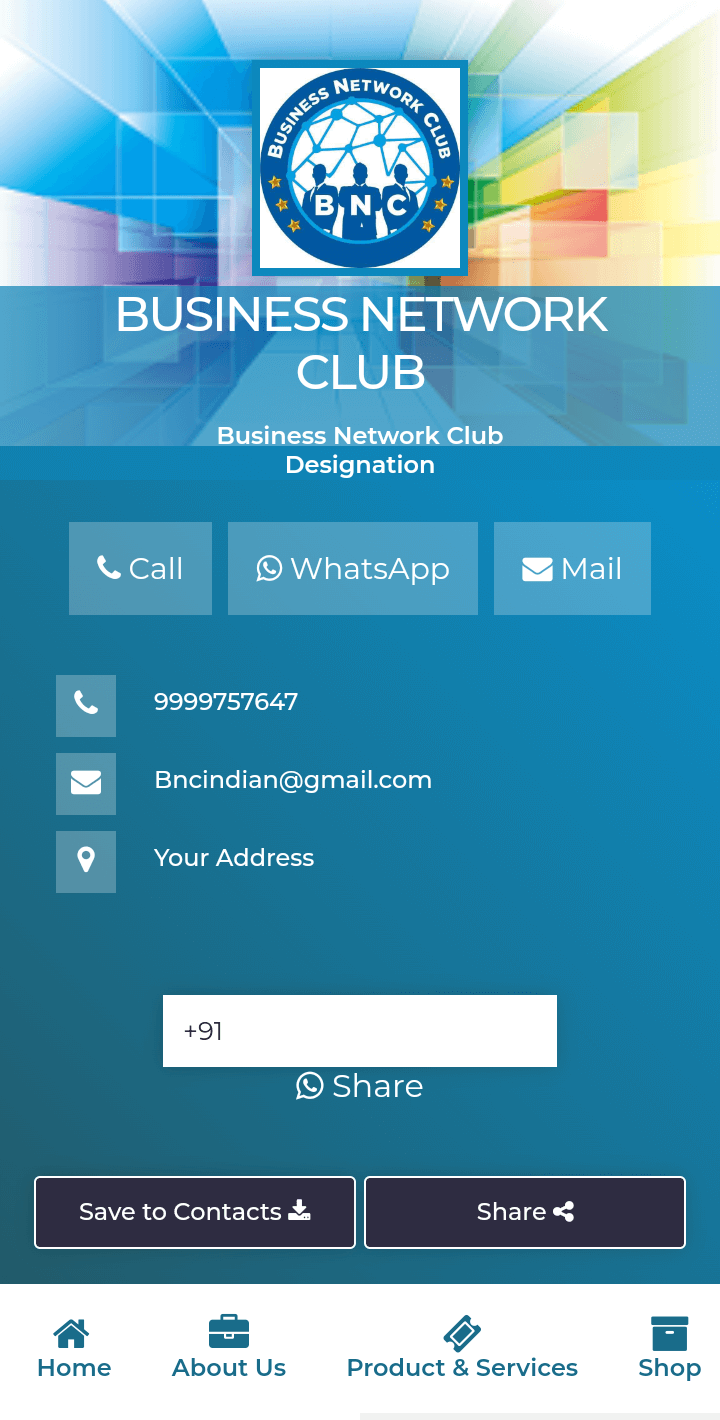This screenshot has width=720, height=1420.
Task: Focus the +91 phone number field
Action: coord(360,1031)
